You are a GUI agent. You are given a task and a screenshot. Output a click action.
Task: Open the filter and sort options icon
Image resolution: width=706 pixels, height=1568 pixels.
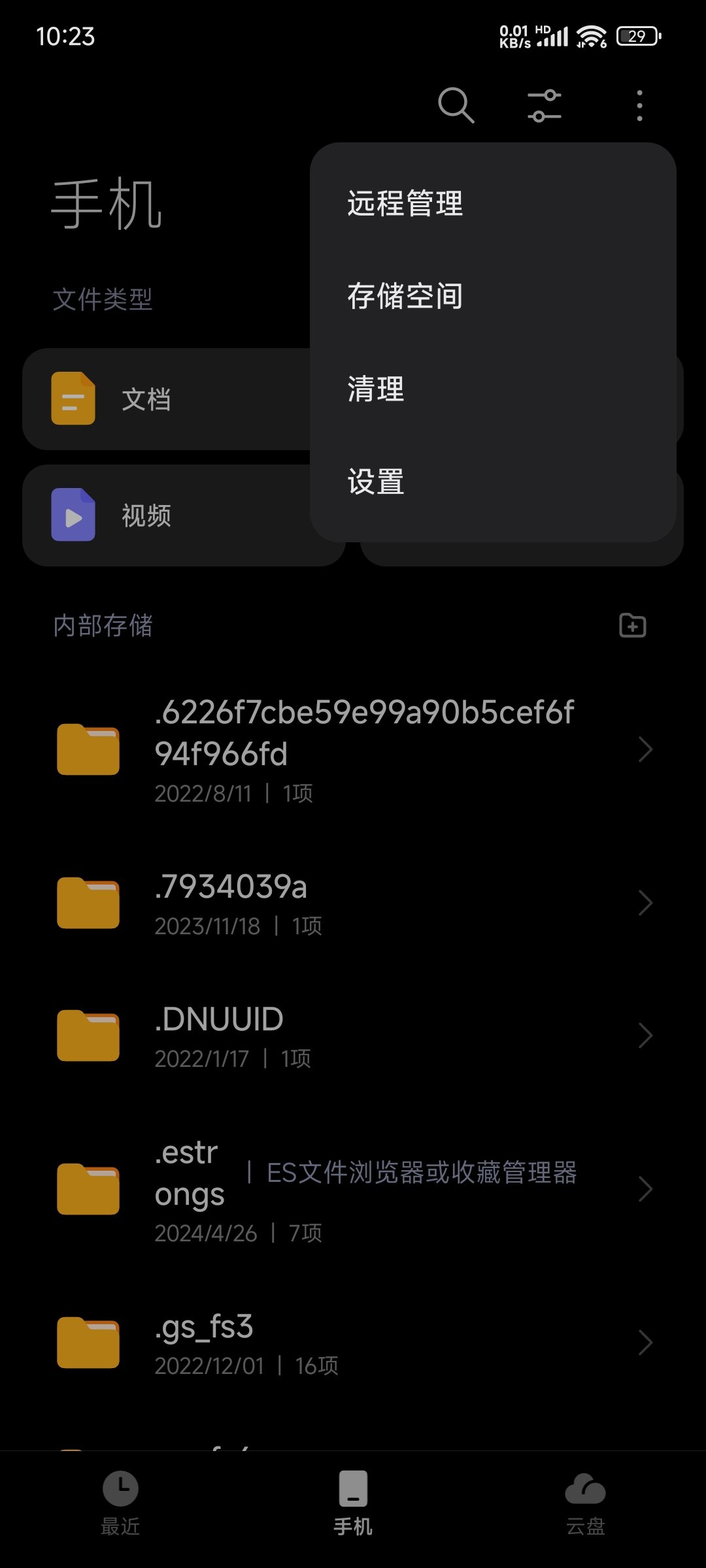545,105
